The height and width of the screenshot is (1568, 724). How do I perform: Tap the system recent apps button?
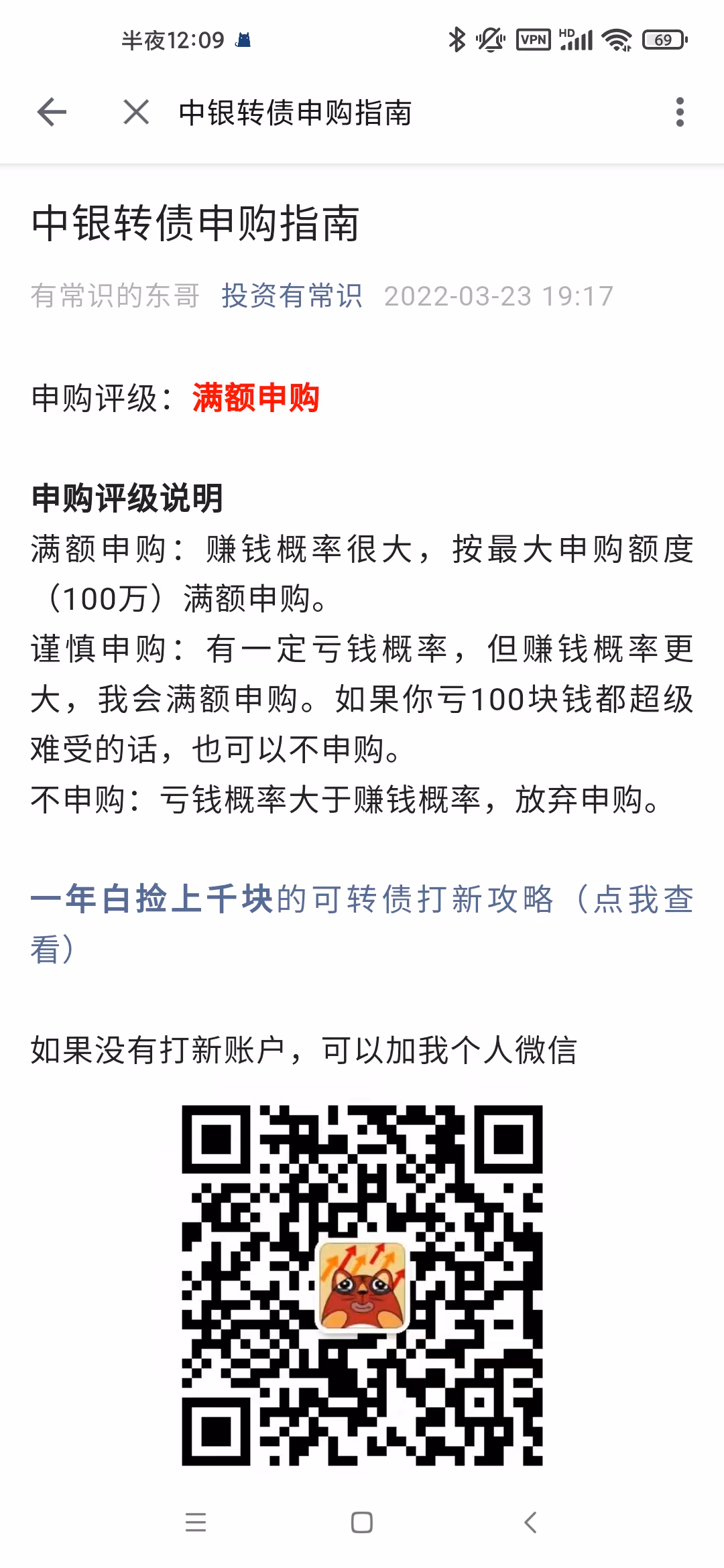coord(196,1522)
